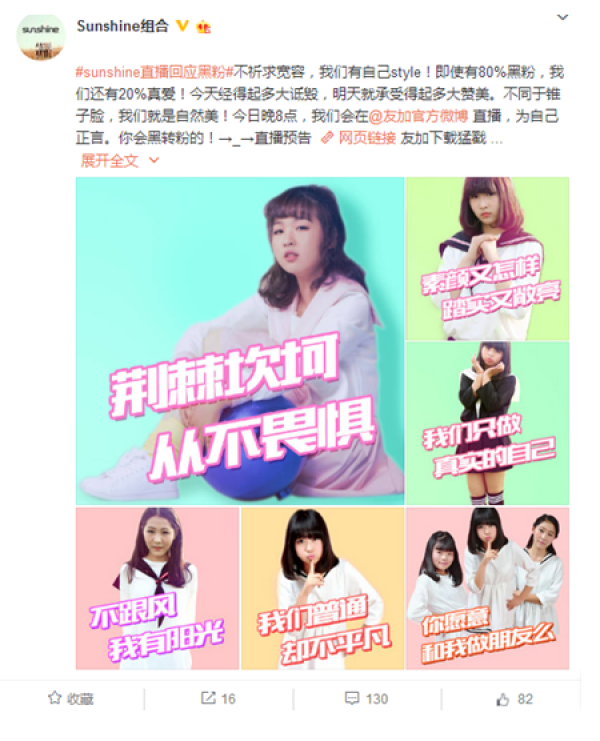Open the 你愿意和我做朋友么 image tile

coord(487,588)
